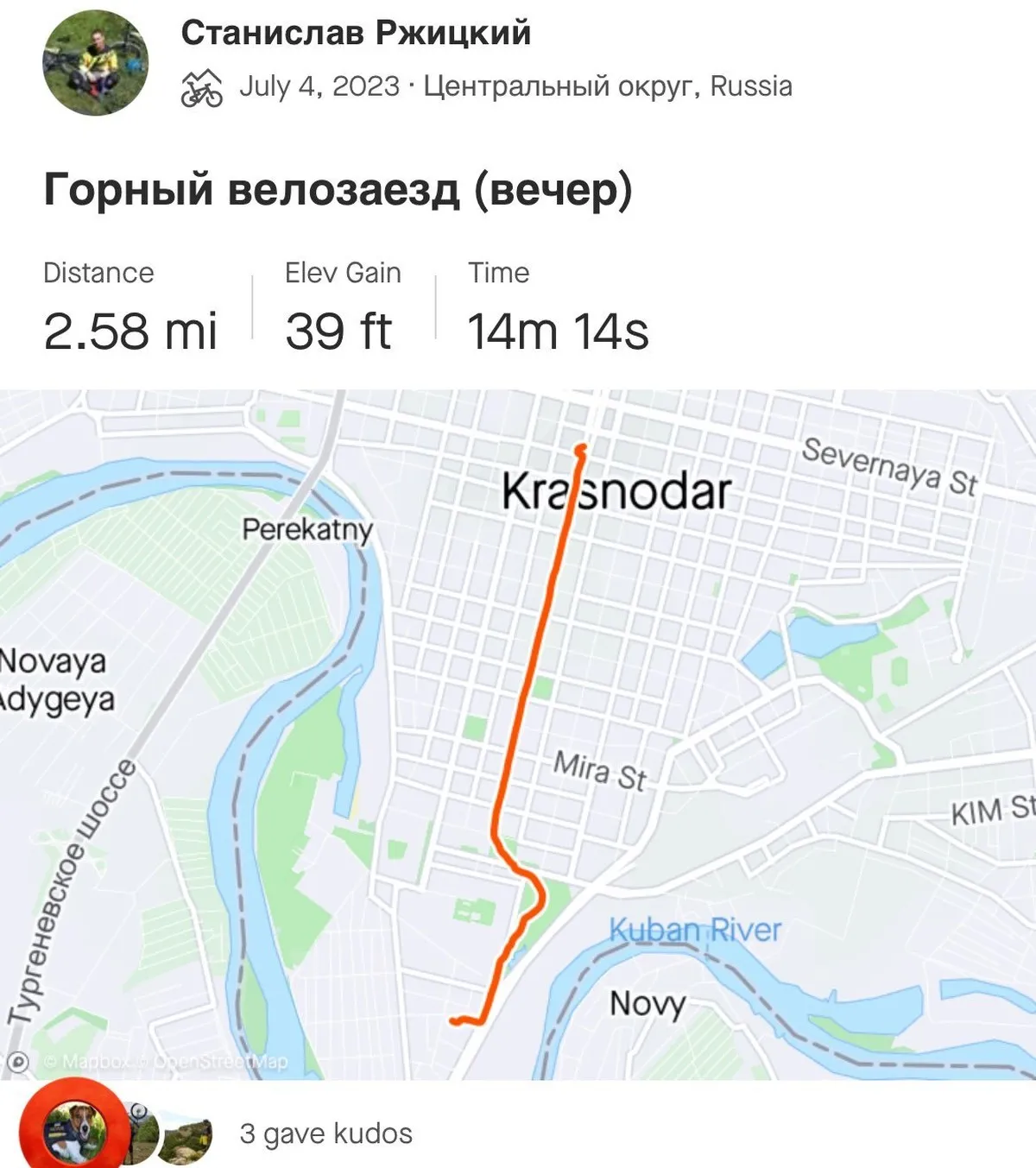Open the activity title Горный велозаезд
The height and width of the screenshot is (1168, 1036).
338,188
